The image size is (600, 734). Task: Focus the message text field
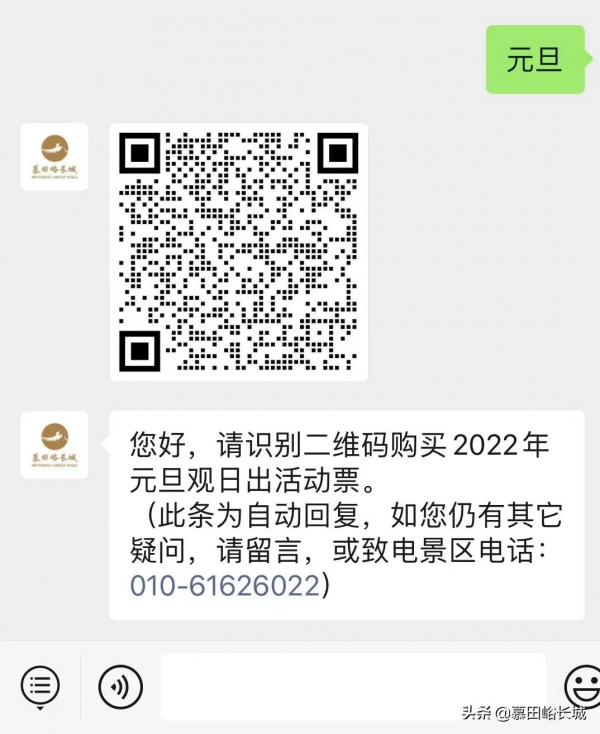(352, 686)
